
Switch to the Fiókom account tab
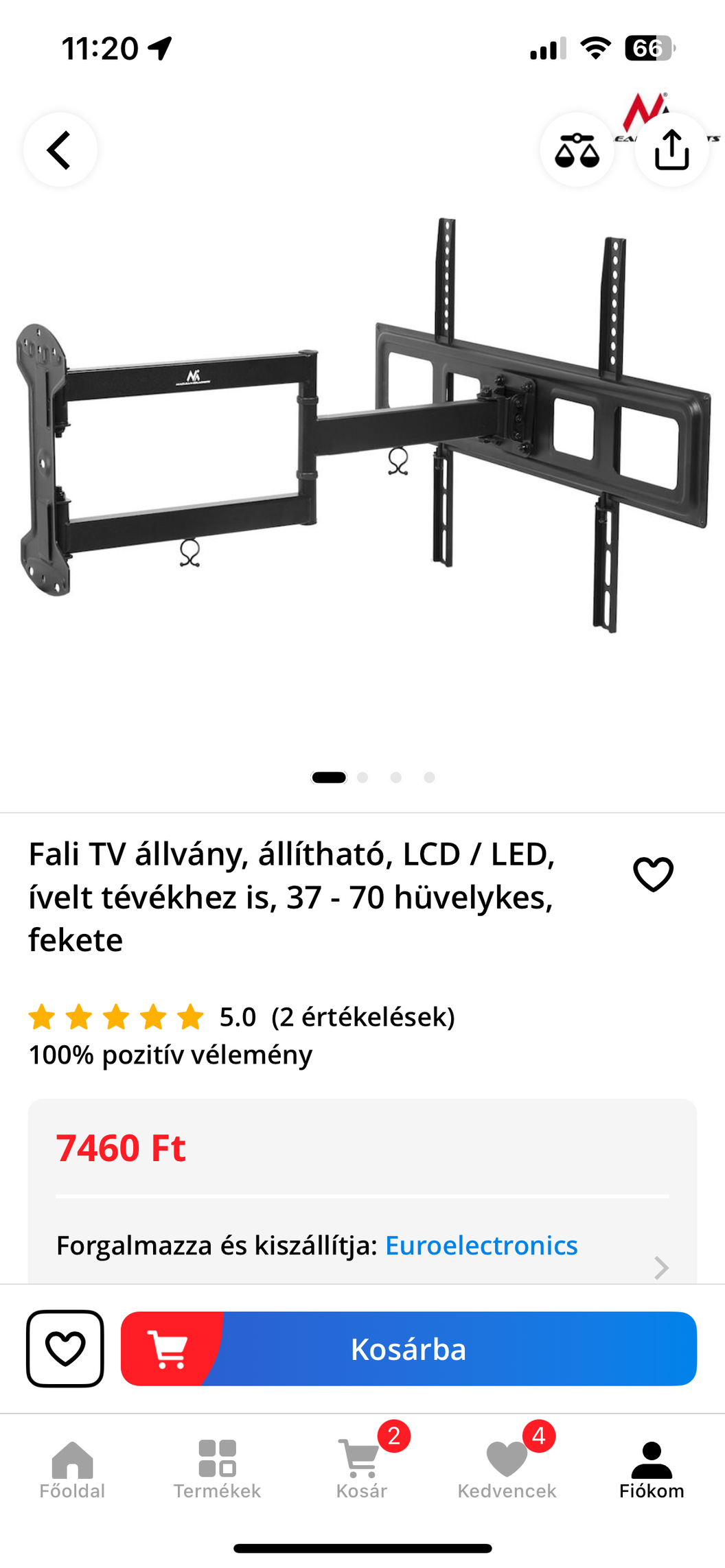(x=652, y=1470)
